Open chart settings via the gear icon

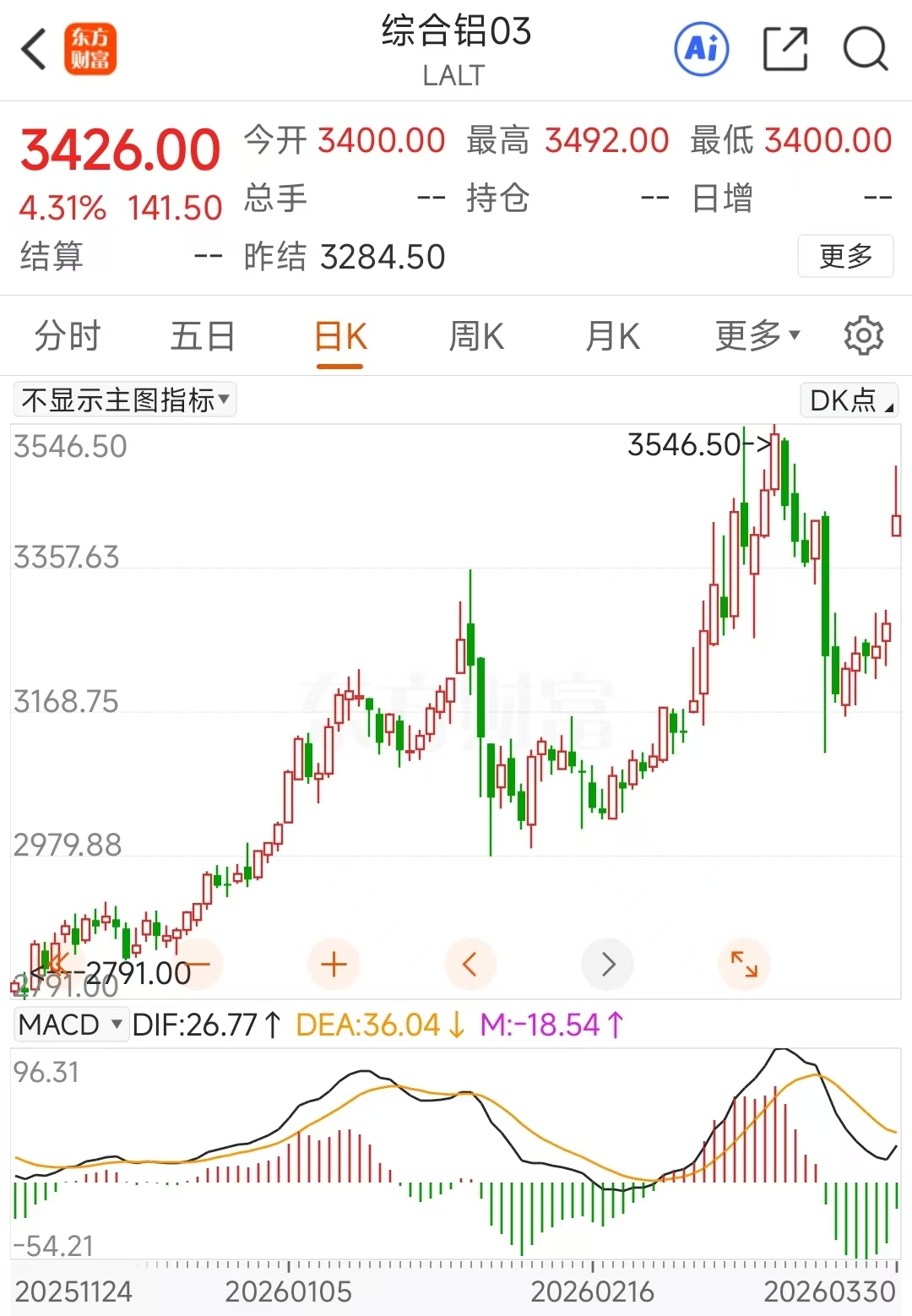pyautogui.click(x=863, y=334)
